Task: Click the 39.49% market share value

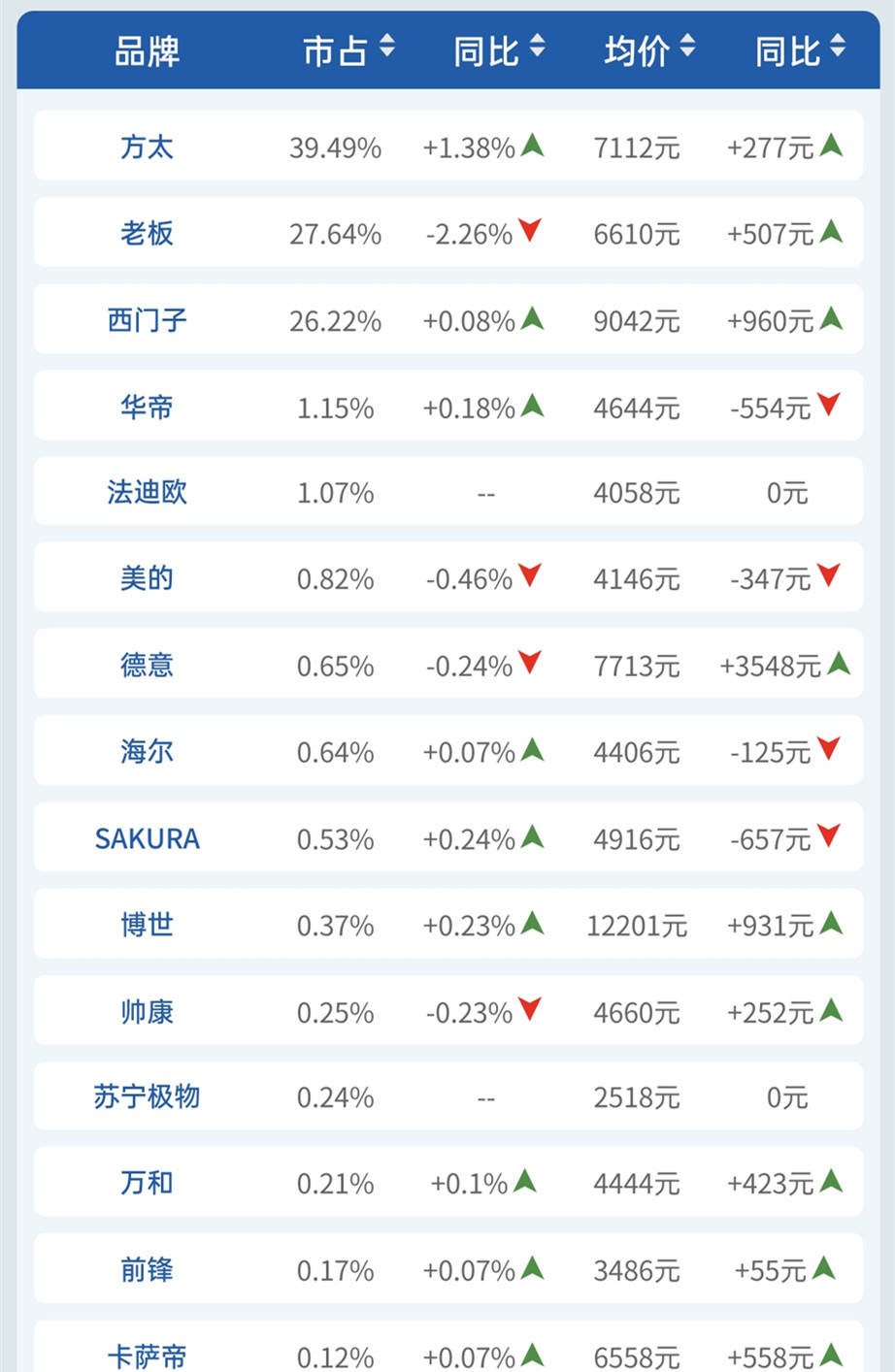Action: pyautogui.click(x=335, y=146)
